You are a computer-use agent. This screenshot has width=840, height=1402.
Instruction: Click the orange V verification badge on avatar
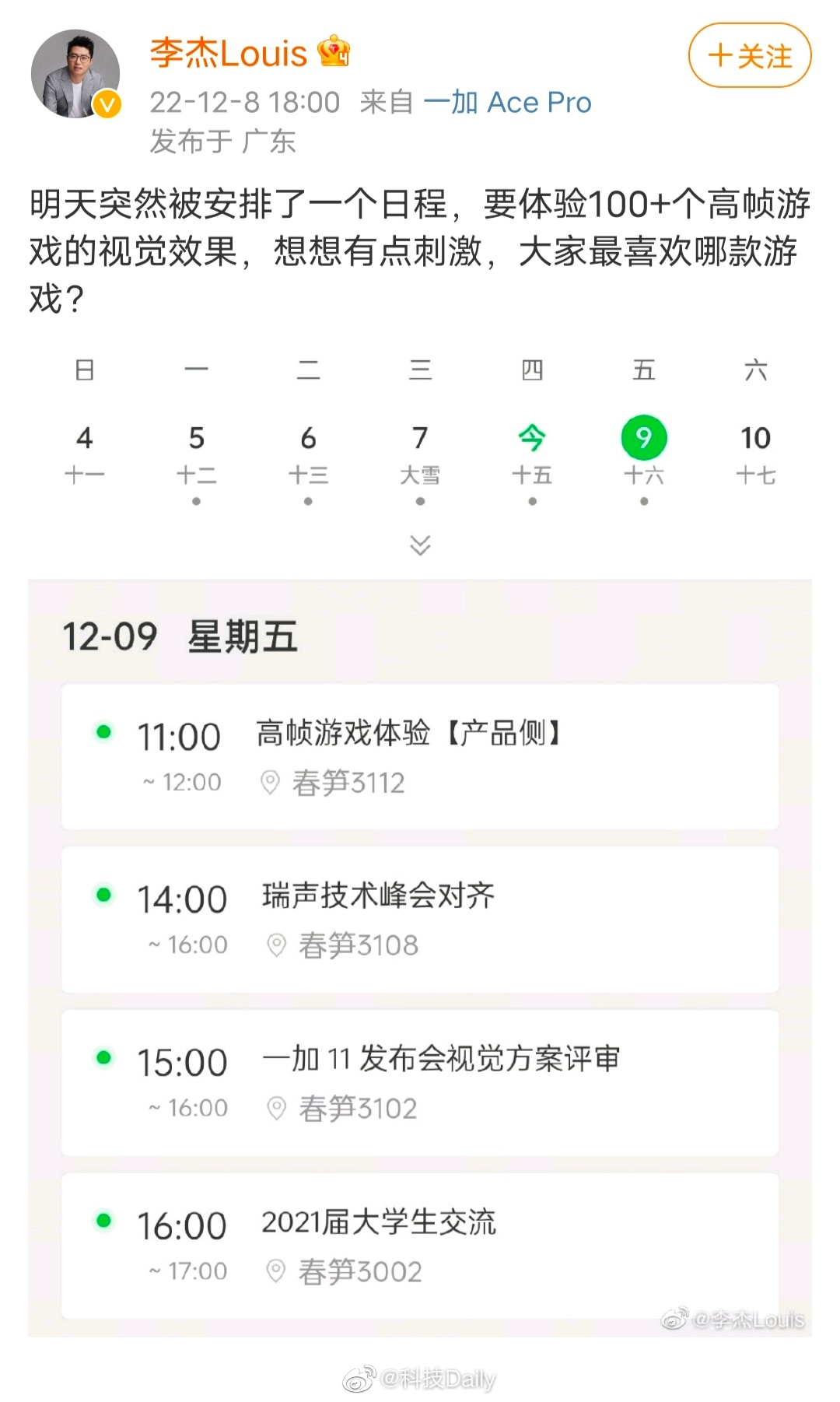[105, 103]
